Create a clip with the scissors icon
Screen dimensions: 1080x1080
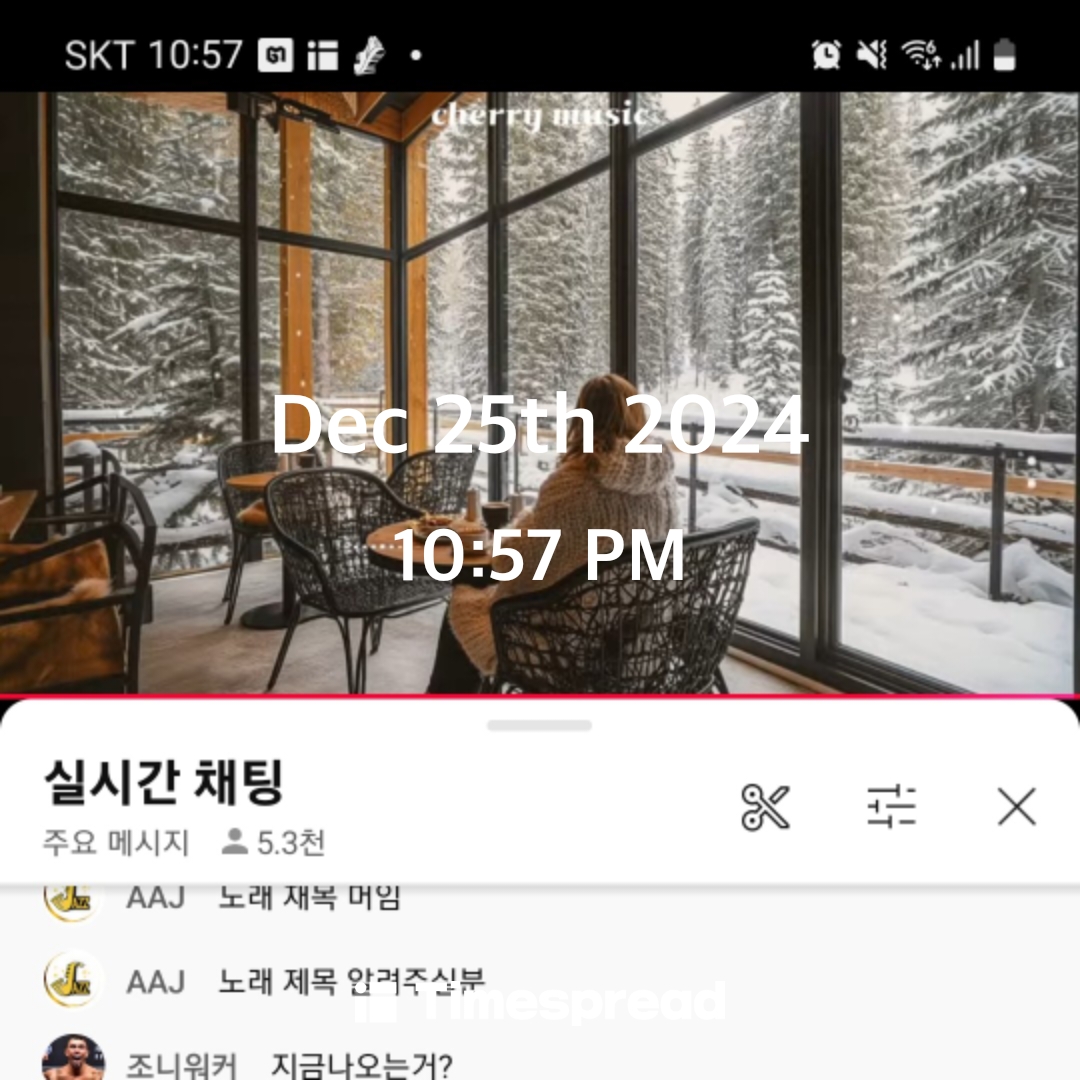(765, 807)
